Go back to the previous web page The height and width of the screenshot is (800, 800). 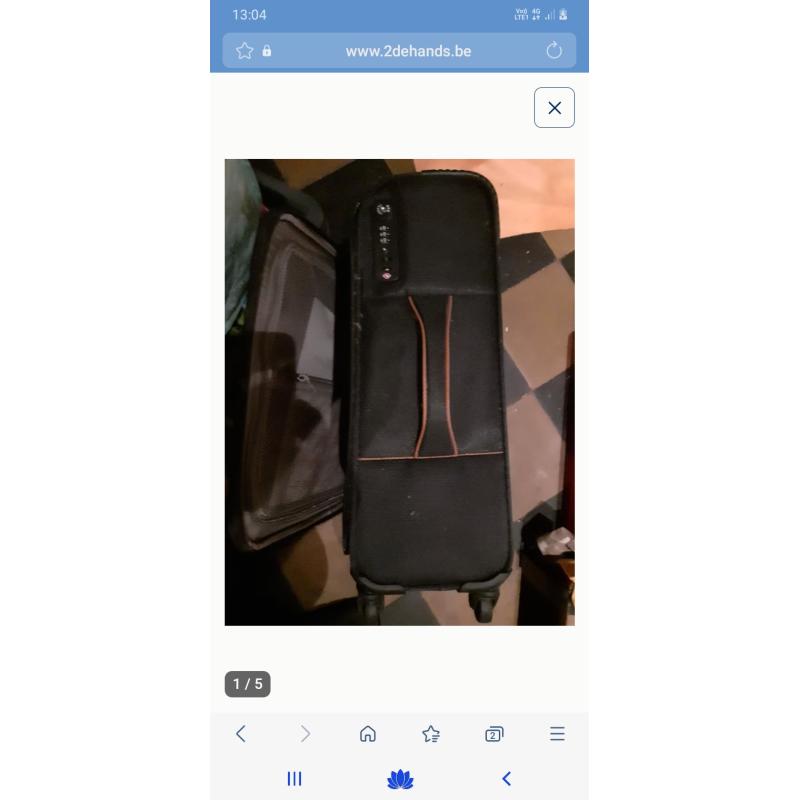(241, 734)
